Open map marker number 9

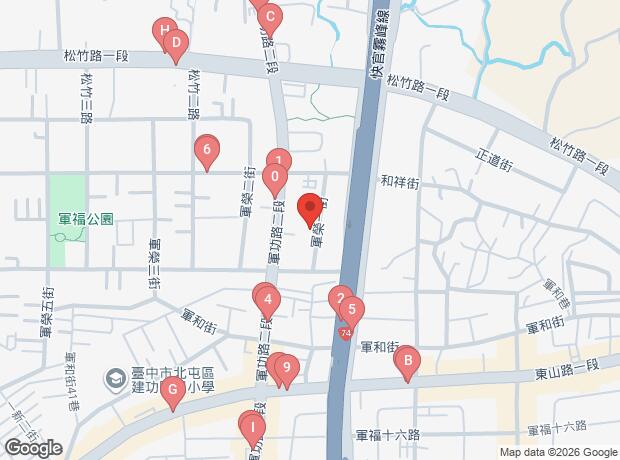coord(286,368)
